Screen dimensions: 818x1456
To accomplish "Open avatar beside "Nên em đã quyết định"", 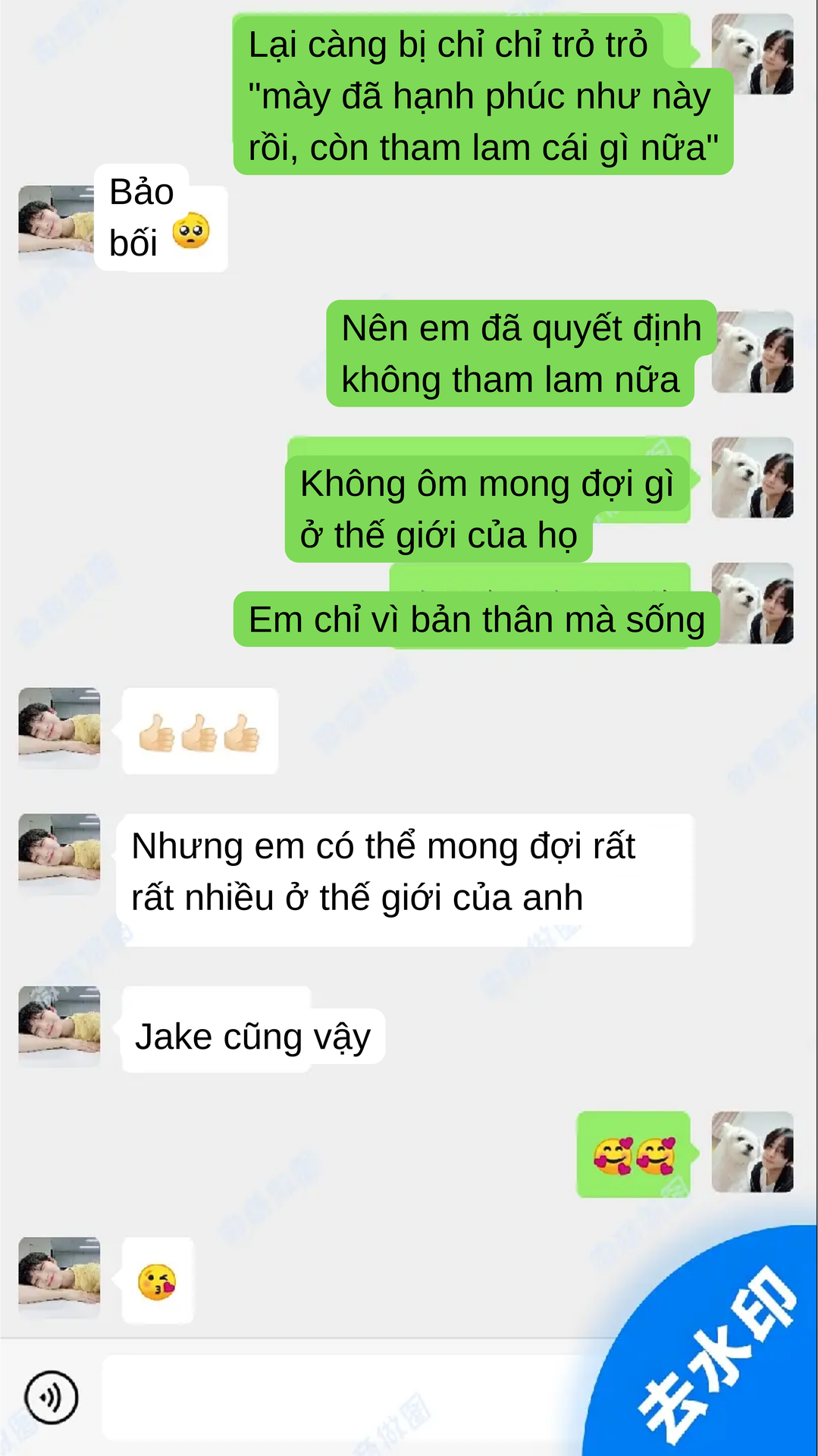I will (x=753, y=352).
